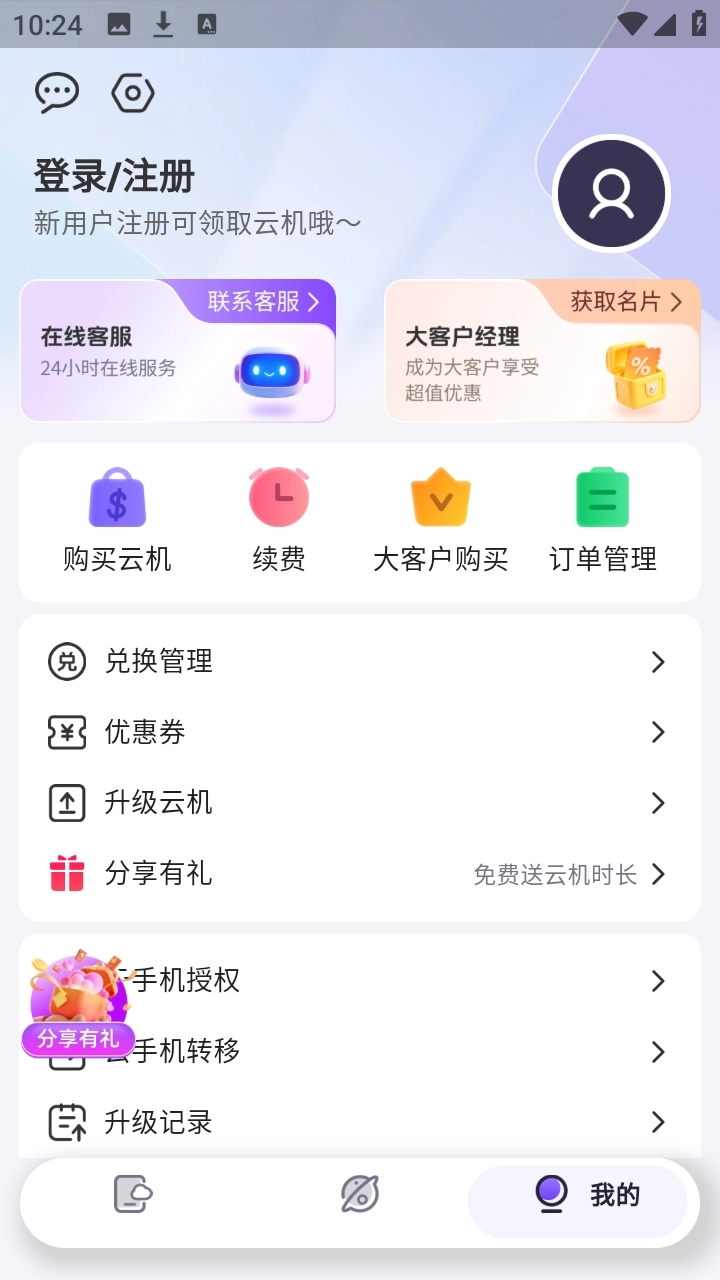
Task: Tap the 续费 alarm clock icon
Action: (278, 497)
